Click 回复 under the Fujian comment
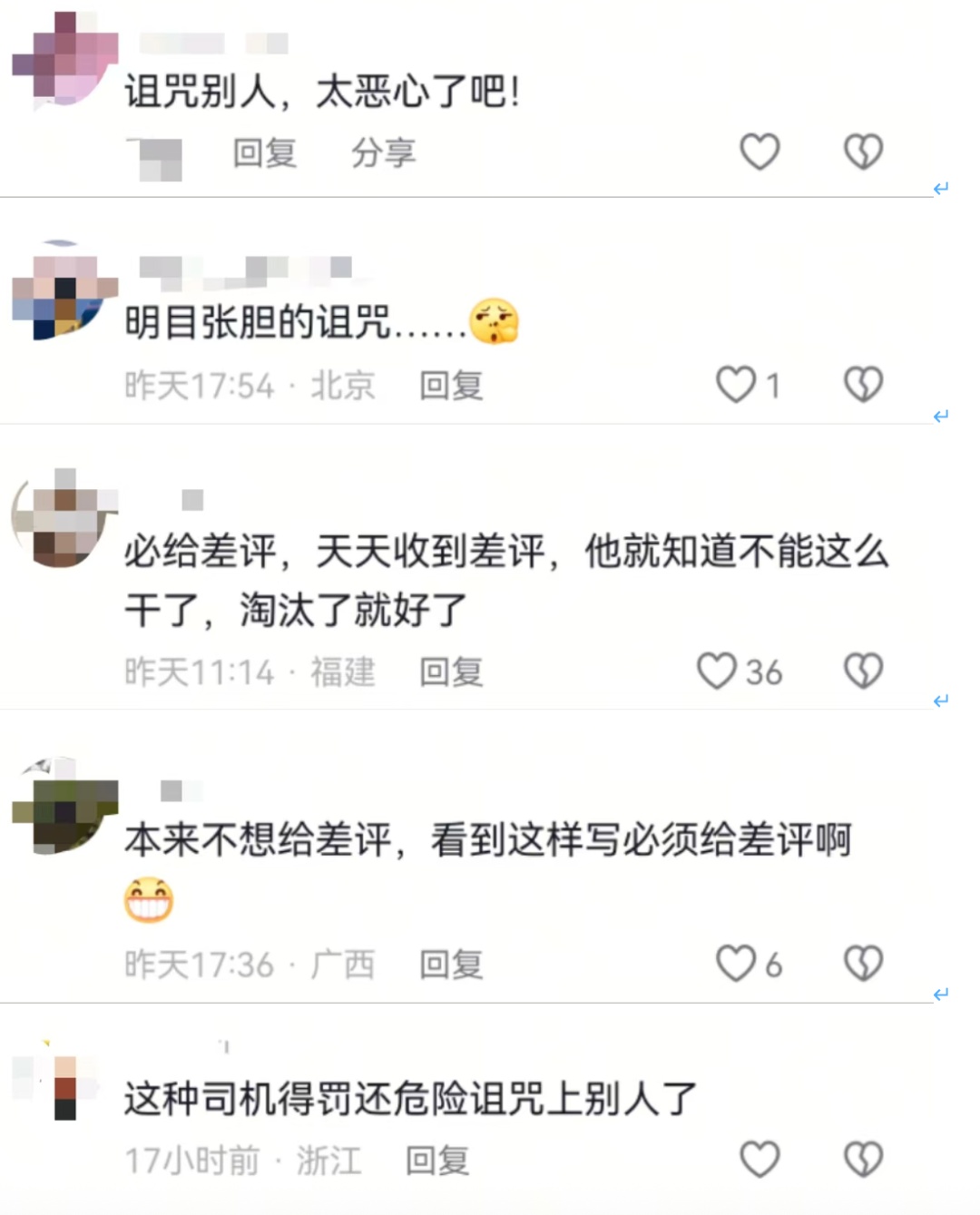The image size is (980, 1215). pyautogui.click(x=451, y=673)
